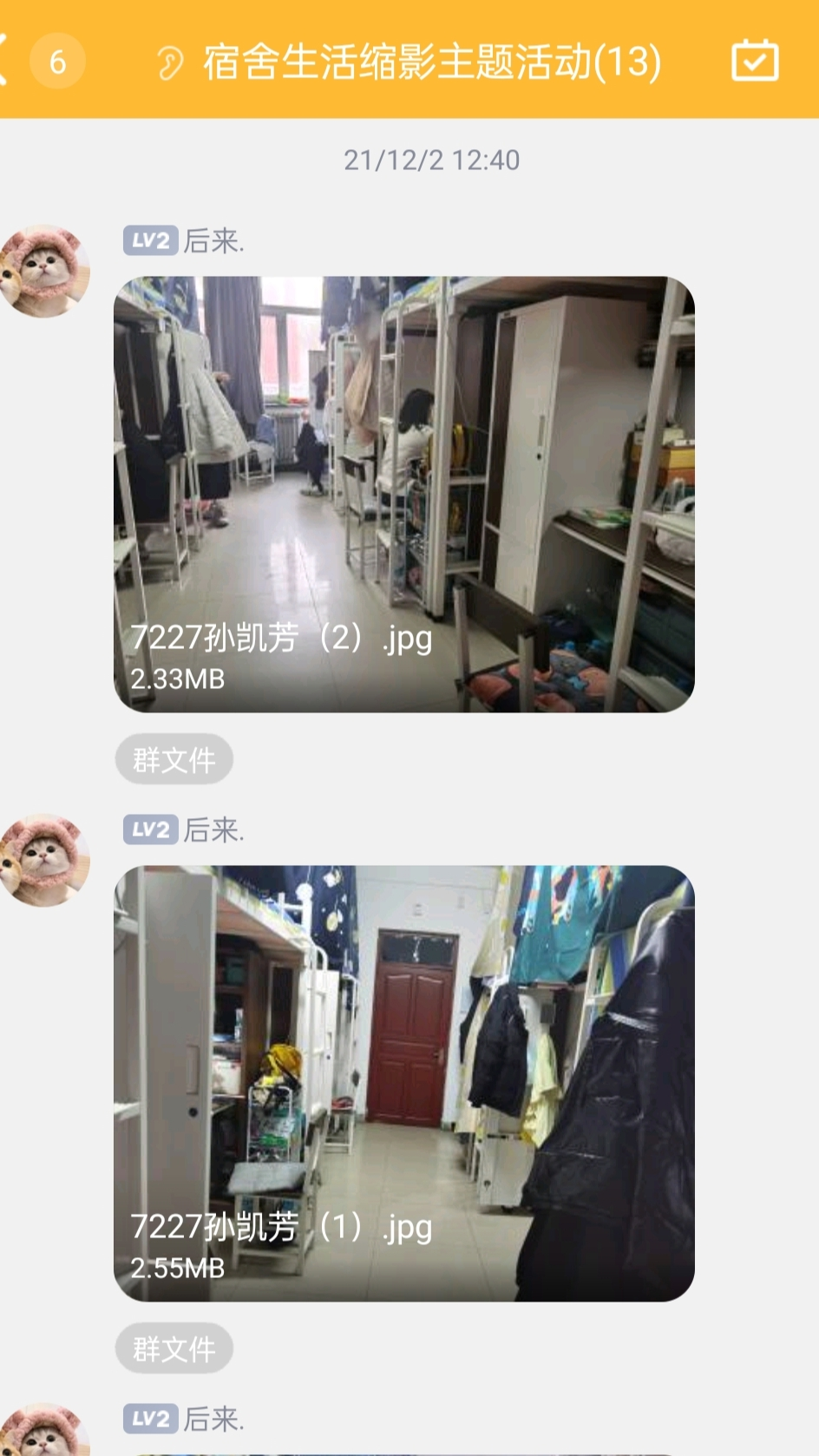Tap 群文件 chip under the (1).jpg image

pyautogui.click(x=174, y=1348)
